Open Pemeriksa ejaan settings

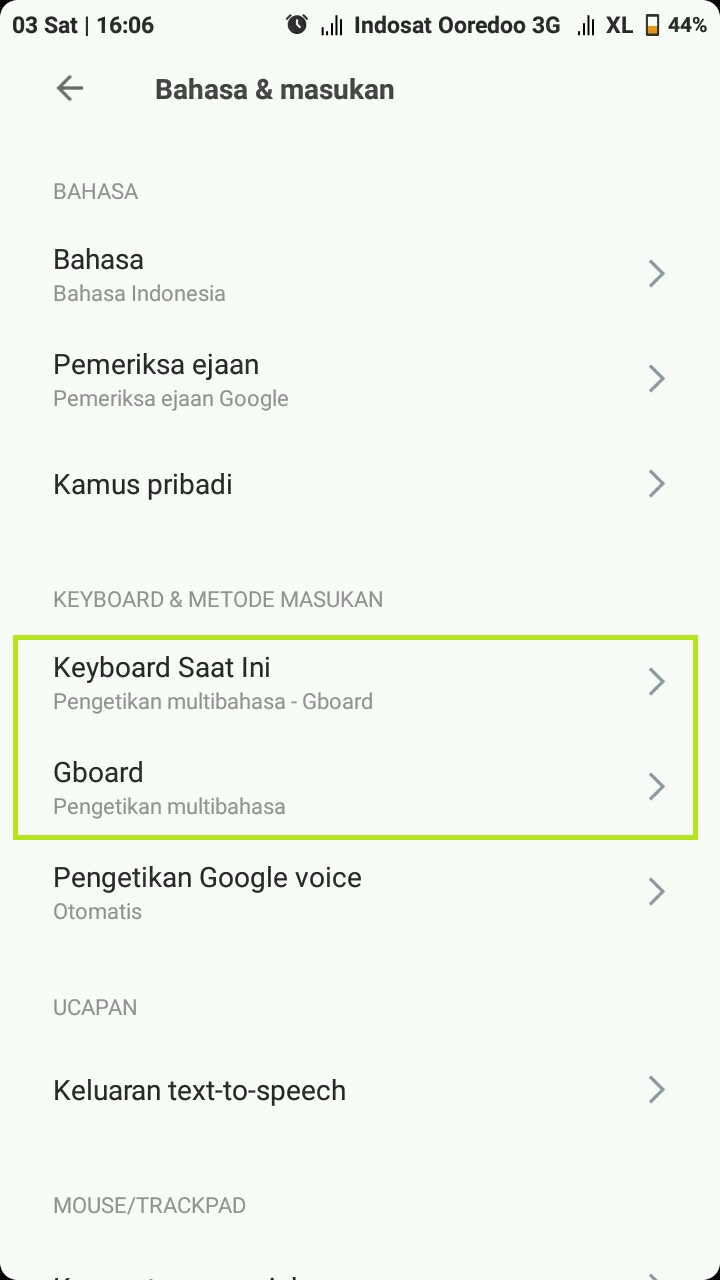click(360, 379)
